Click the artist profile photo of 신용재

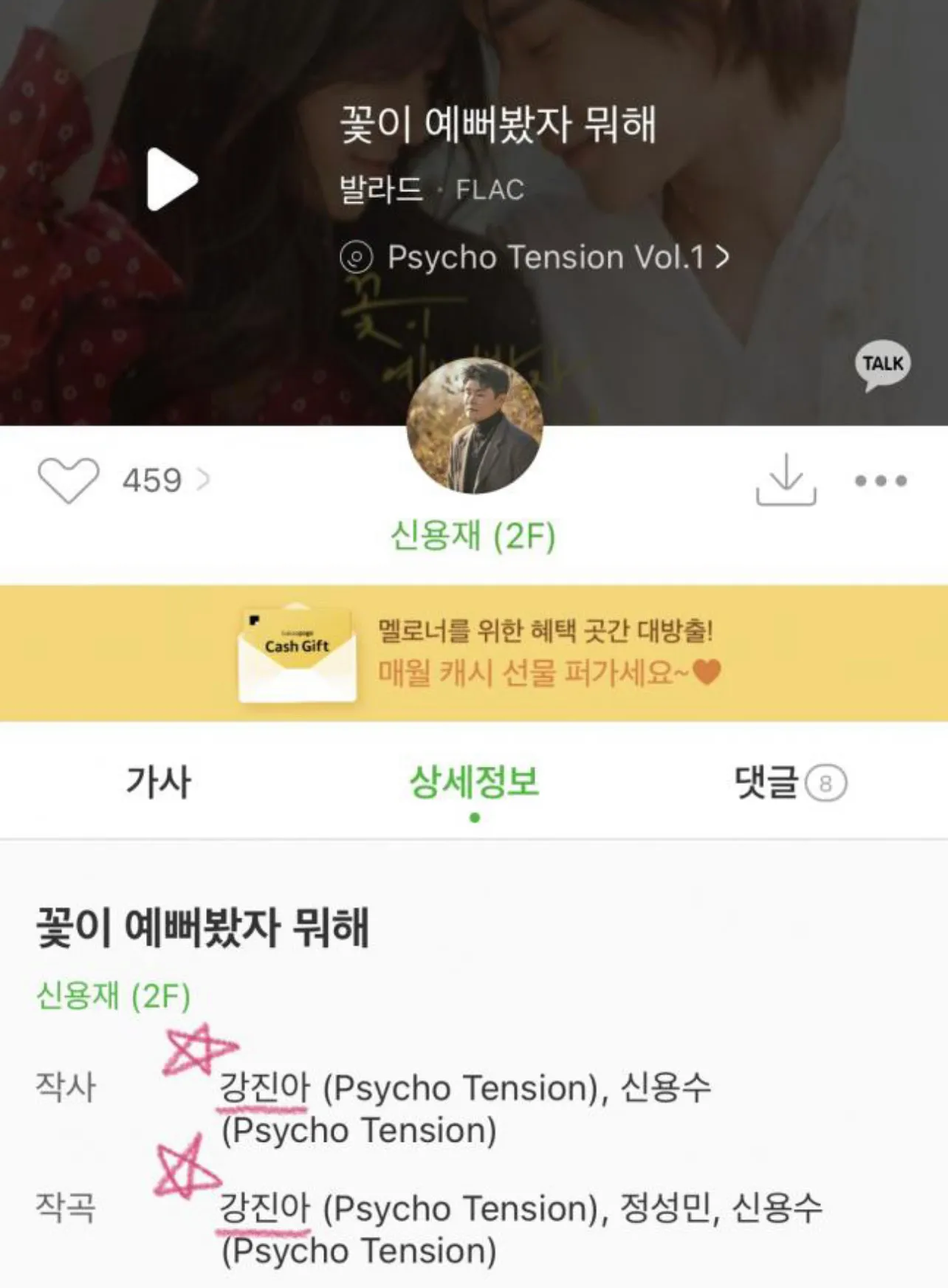[x=473, y=424]
